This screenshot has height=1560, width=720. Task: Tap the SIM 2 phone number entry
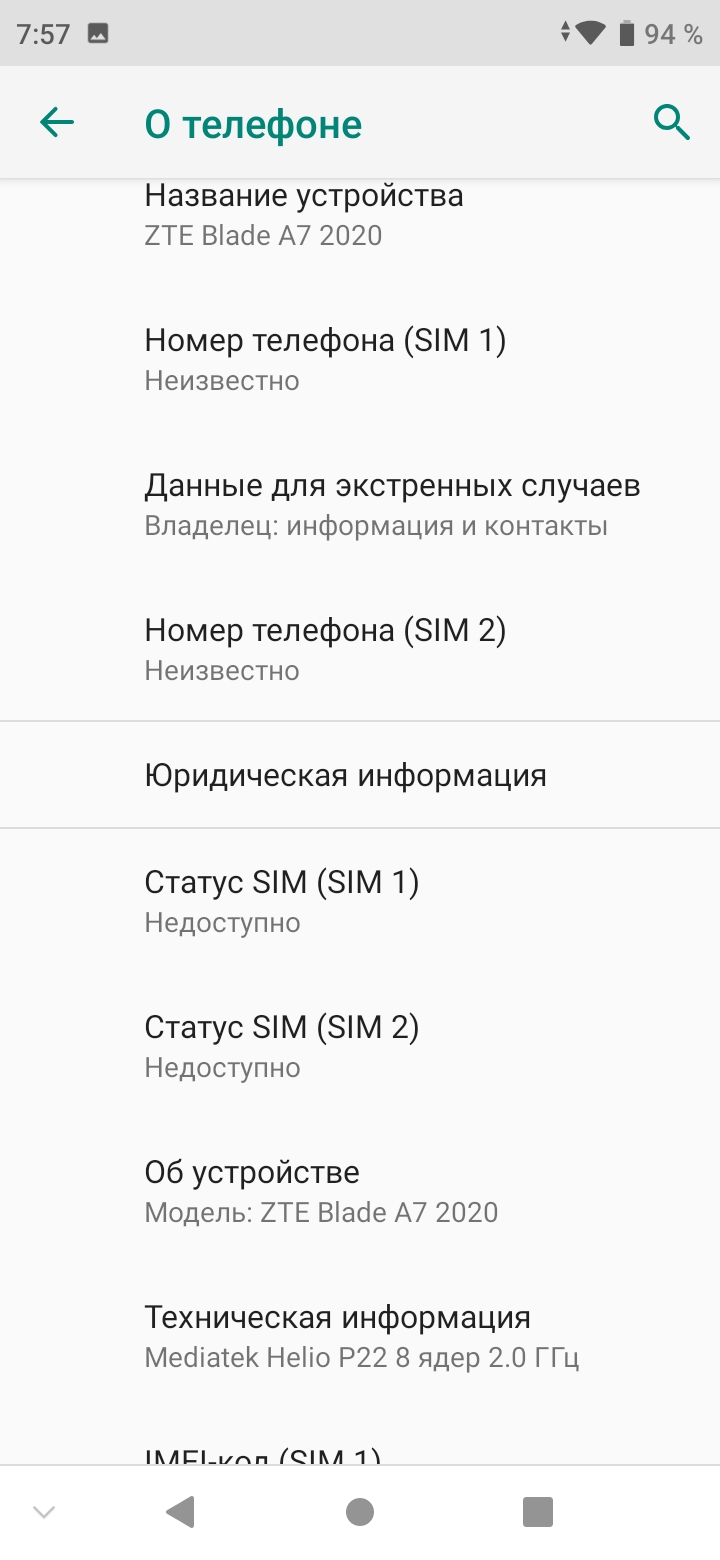pyautogui.click(x=325, y=648)
